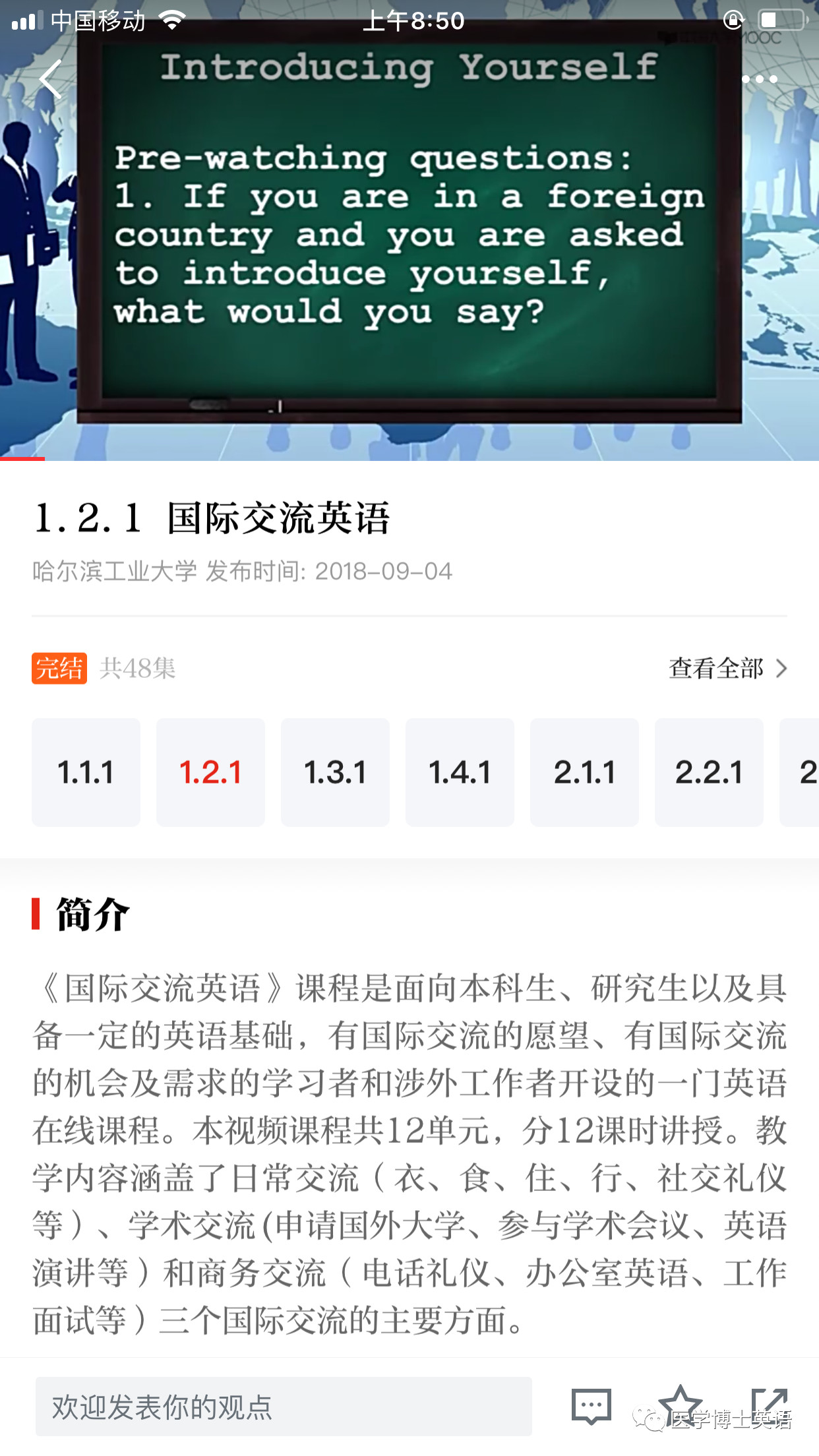Select episode 2.1.1
The image size is (819, 1456).
coord(584,772)
